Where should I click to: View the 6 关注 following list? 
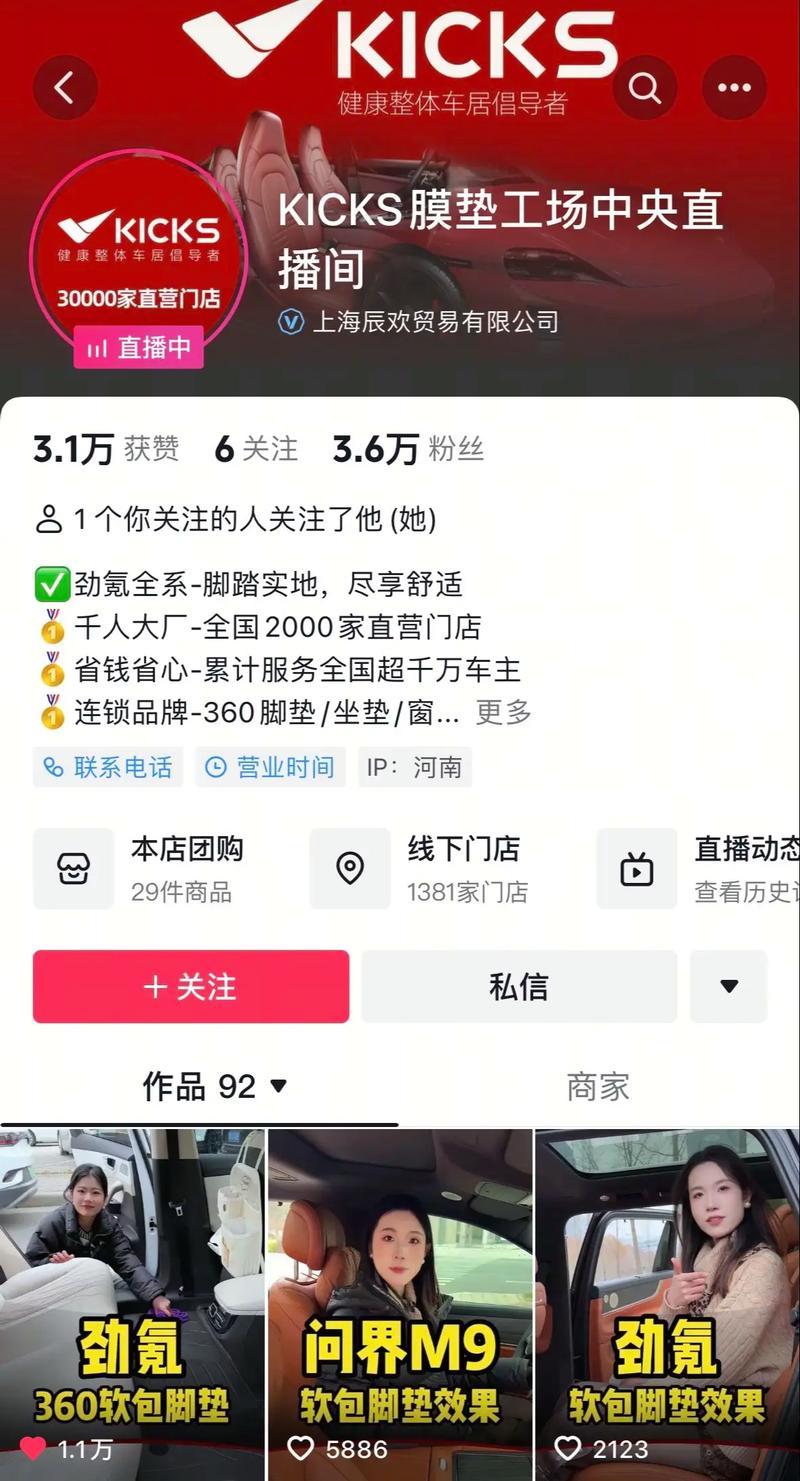click(x=256, y=450)
